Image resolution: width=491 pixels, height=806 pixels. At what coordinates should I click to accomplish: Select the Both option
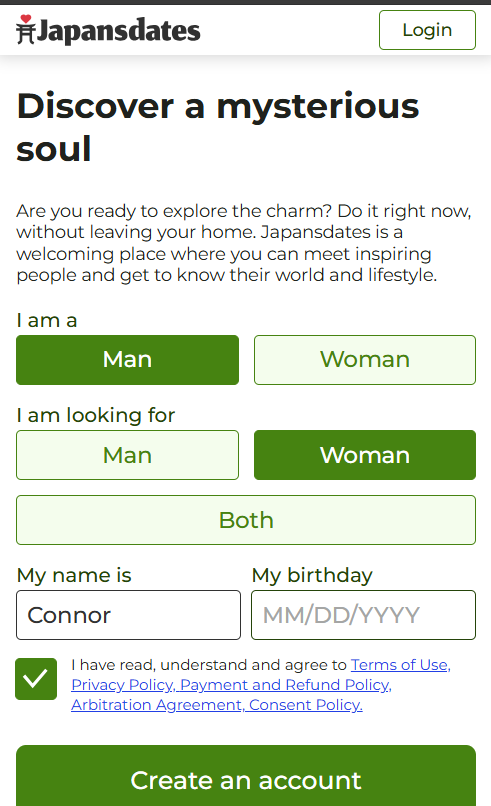[246, 520]
